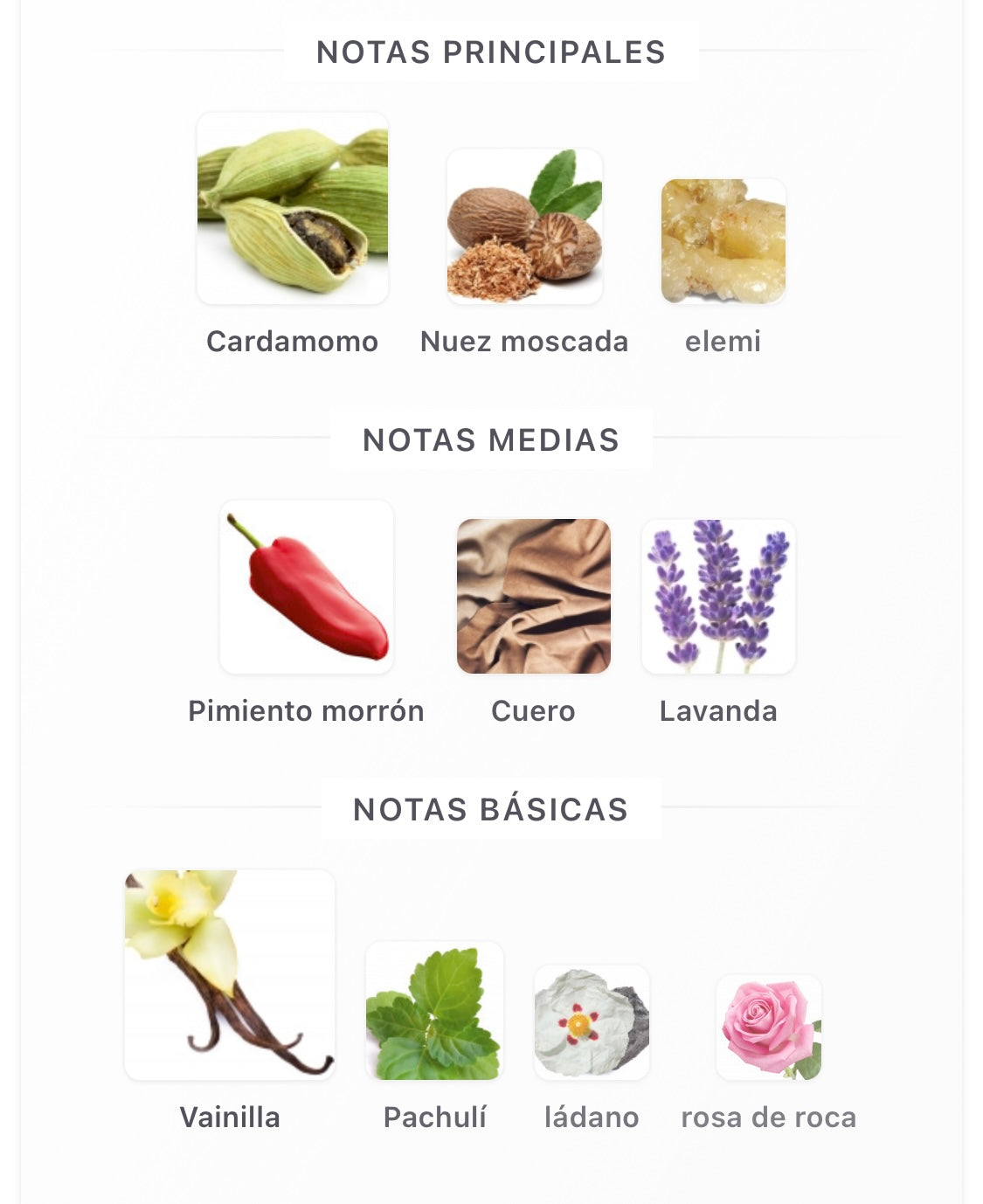This screenshot has width=983, height=1204.
Task: Open the Pimiento morrón note
Action: click(x=307, y=587)
